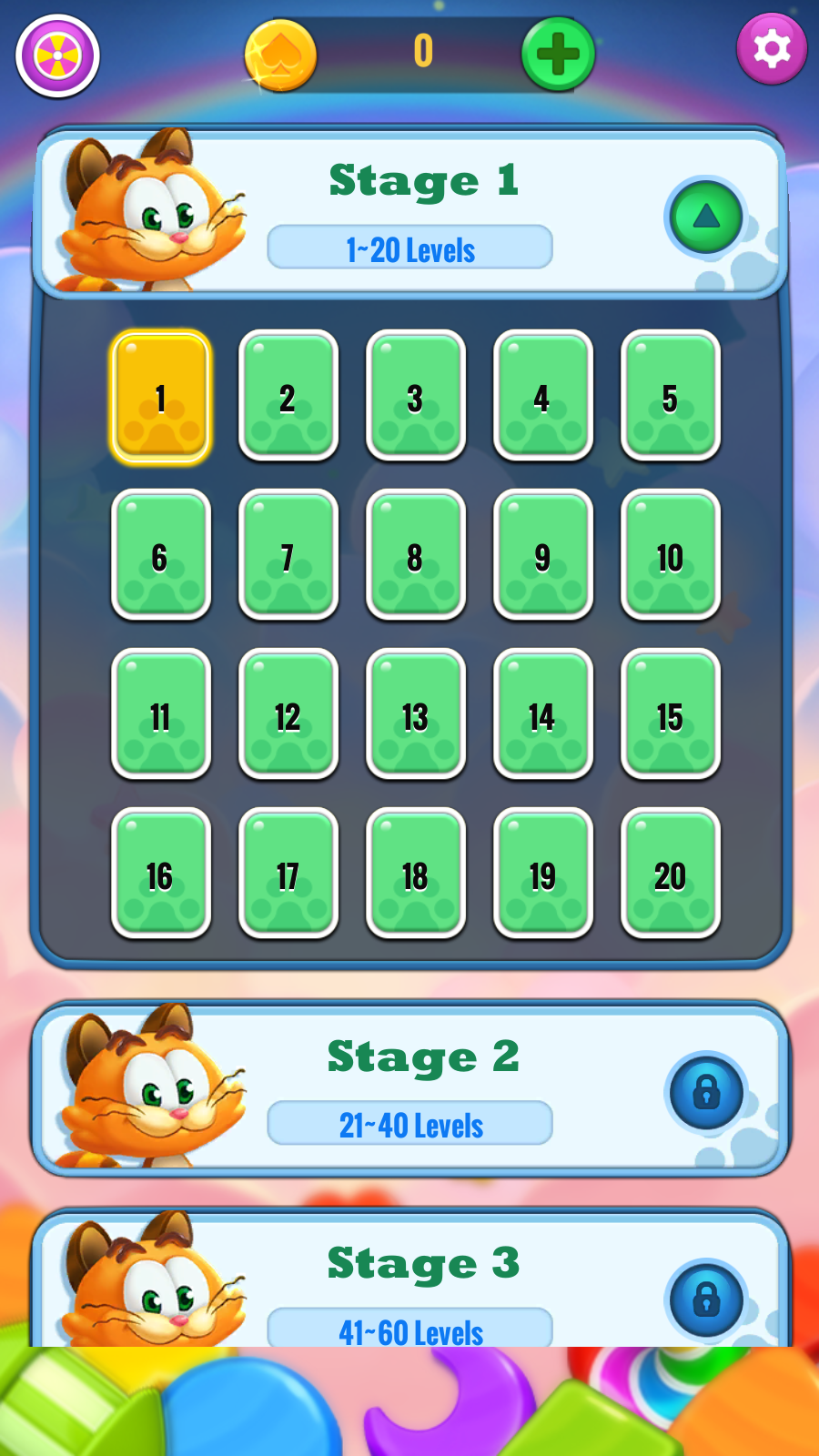Open the settings gear
This screenshot has width=819, height=1456.
click(x=772, y=49)
